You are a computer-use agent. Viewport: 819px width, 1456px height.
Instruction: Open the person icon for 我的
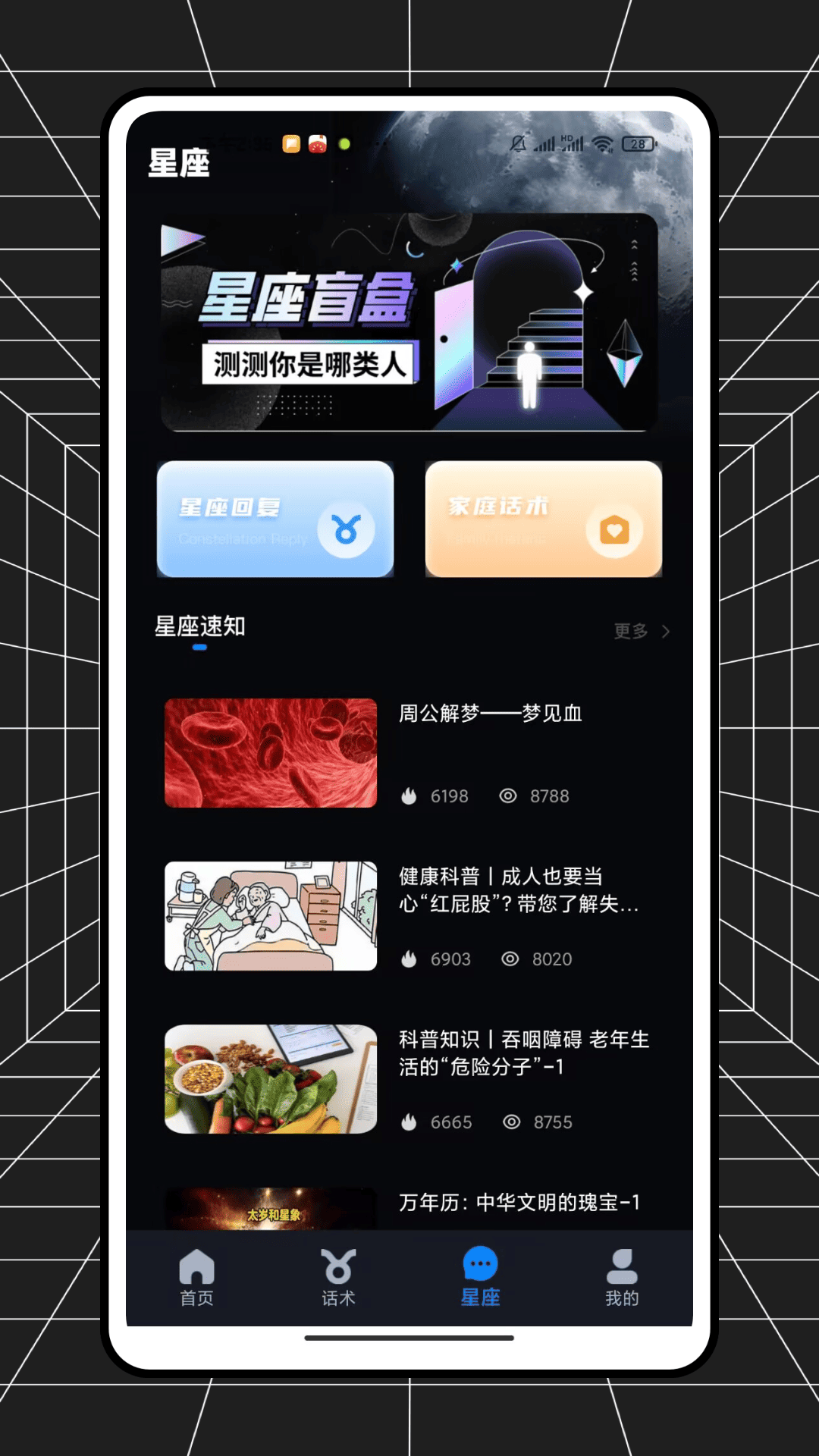[622, 1265]
